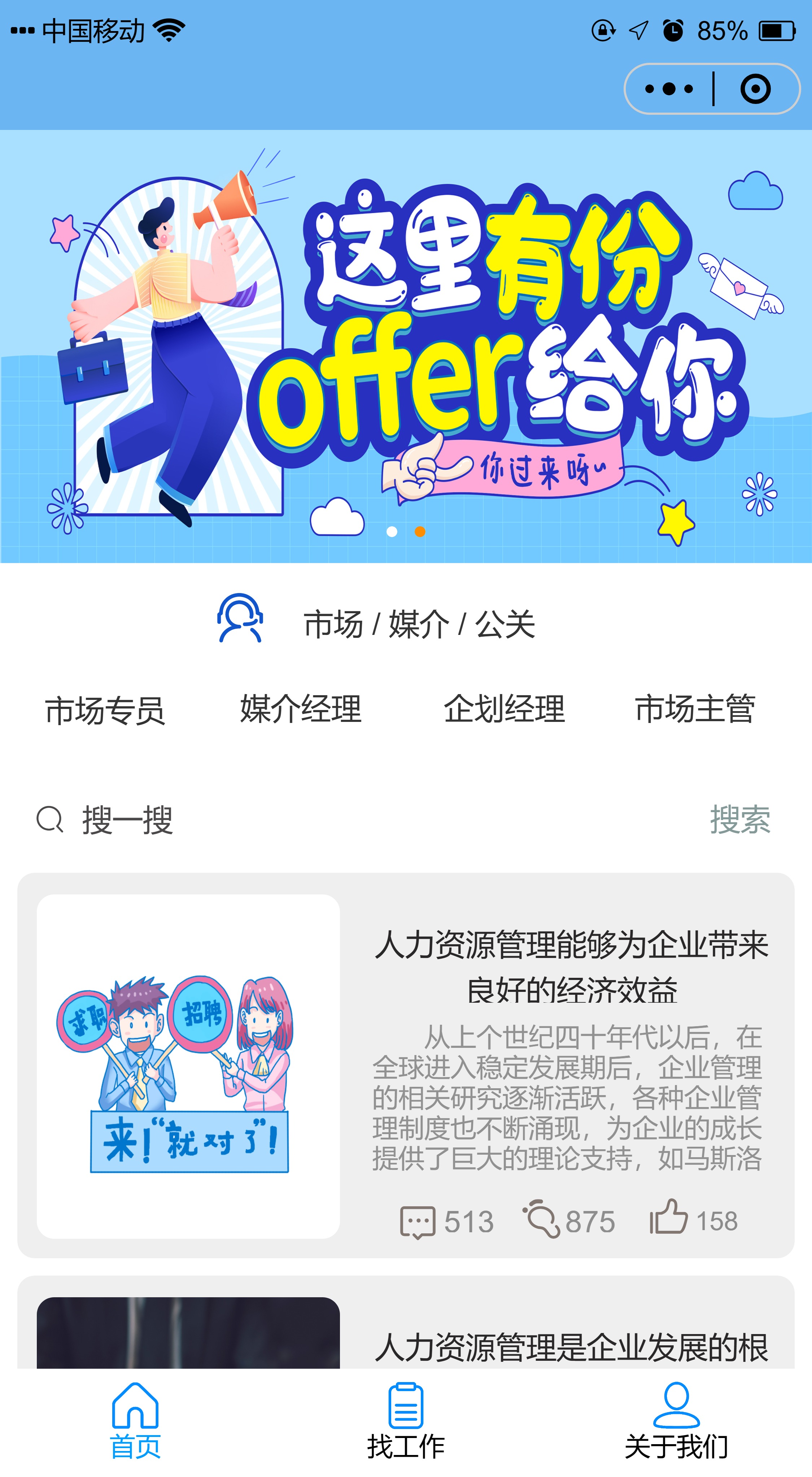The image size is (812, 1477).
Task: Choose the 市场主管 job category
Action: 694,709
